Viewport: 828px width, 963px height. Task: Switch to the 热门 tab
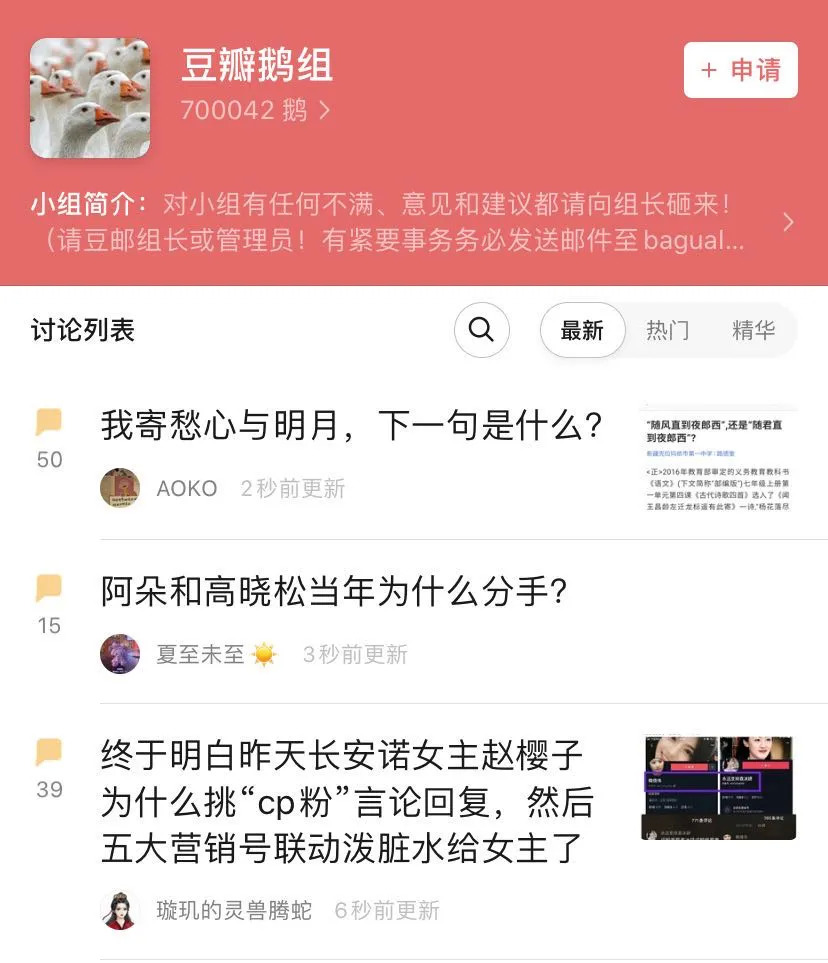[x=667, y=330]
